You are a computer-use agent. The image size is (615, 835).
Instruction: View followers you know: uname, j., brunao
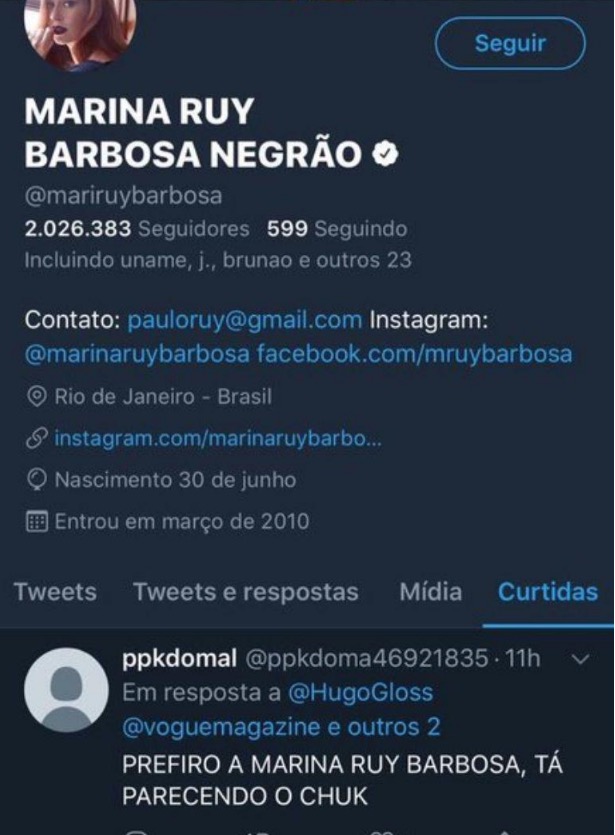(218, 260)
